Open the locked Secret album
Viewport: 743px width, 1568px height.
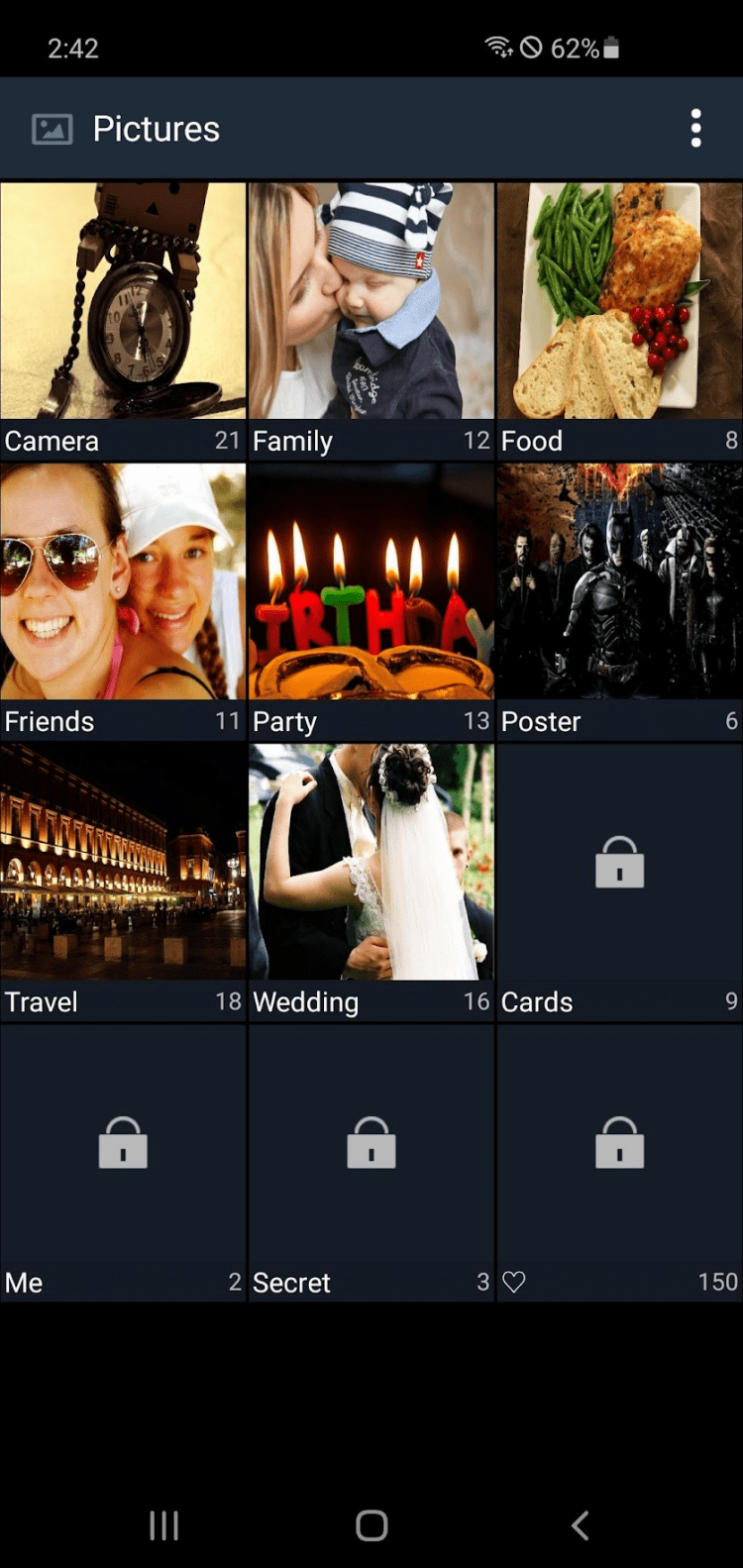pyautogui.click(x=371, y=1144)
